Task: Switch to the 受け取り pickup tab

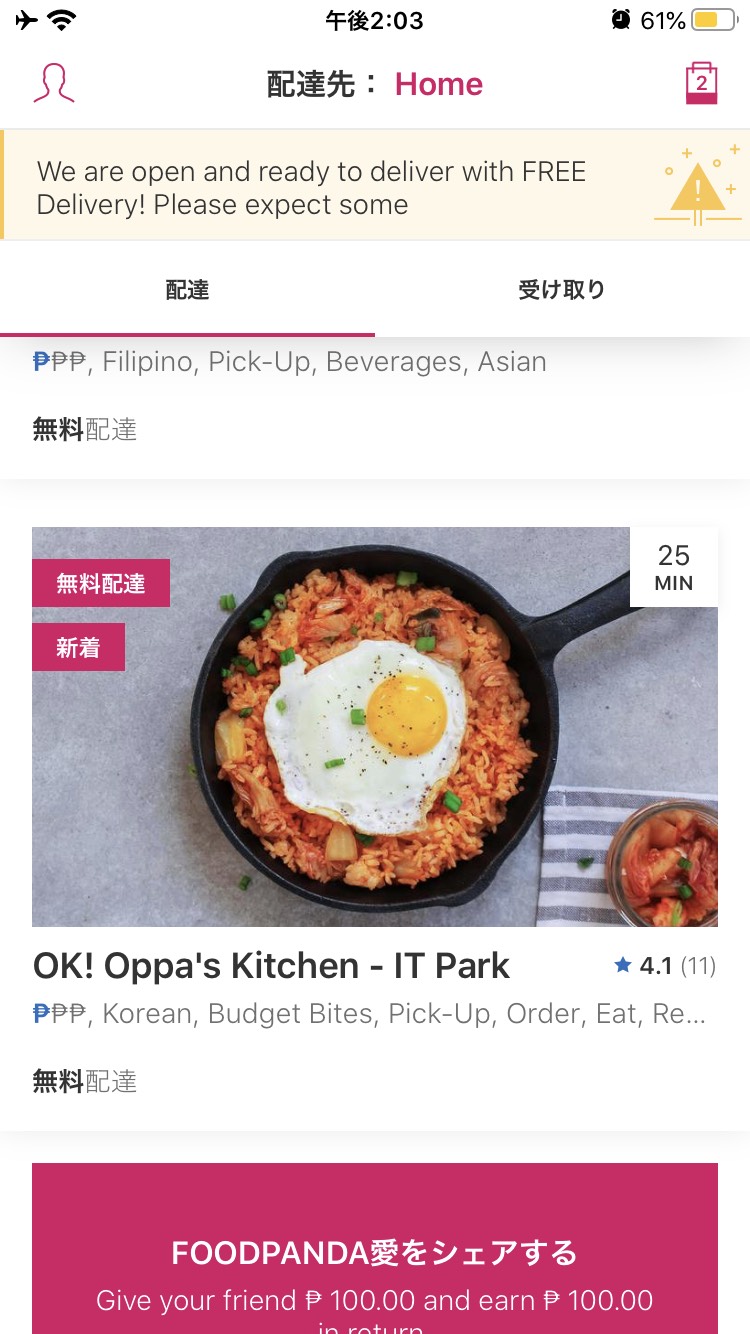Action: (562, 290)
